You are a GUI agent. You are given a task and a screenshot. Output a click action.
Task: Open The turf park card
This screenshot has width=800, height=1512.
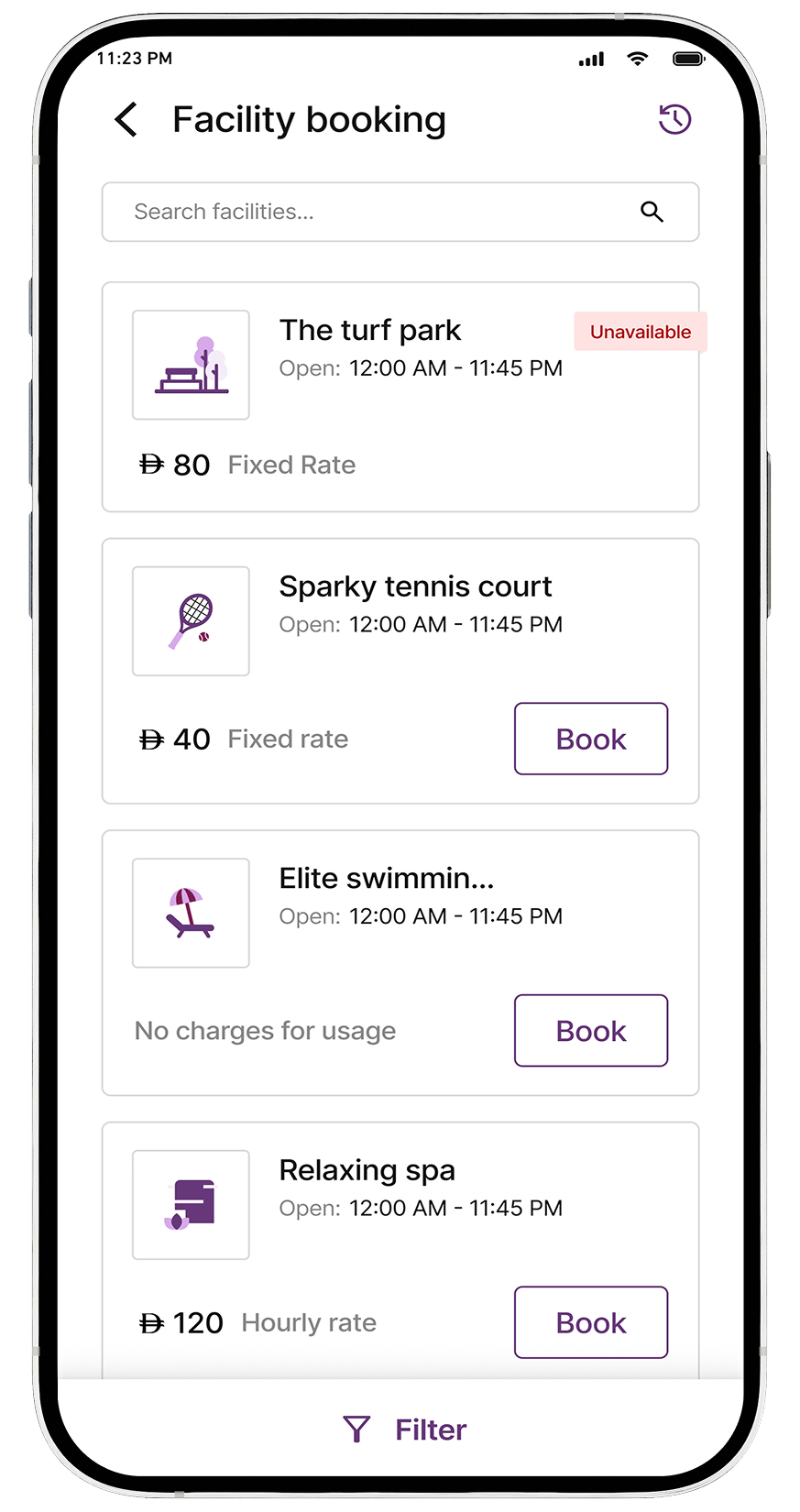pyautogui.click(x=400, y=397)
